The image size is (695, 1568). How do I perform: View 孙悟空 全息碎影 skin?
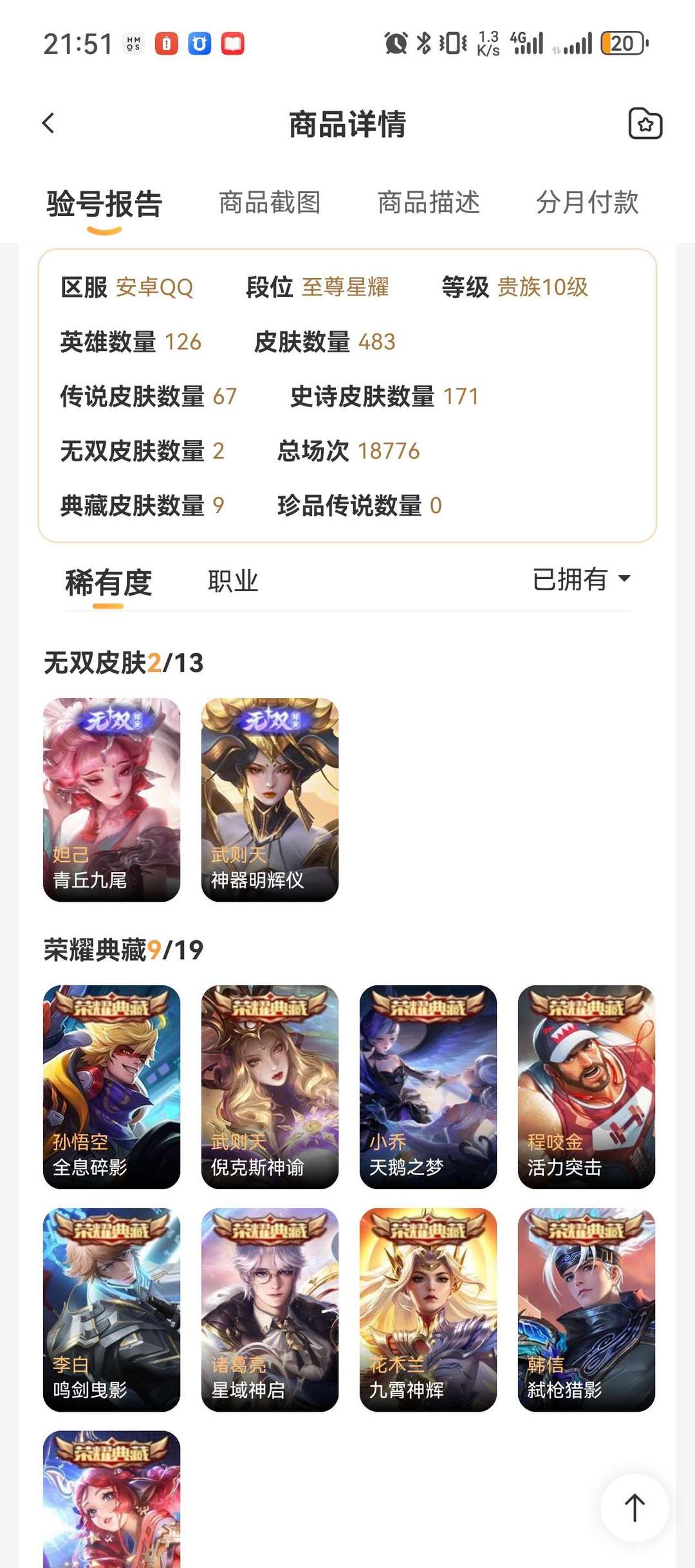click(111, 1086)
